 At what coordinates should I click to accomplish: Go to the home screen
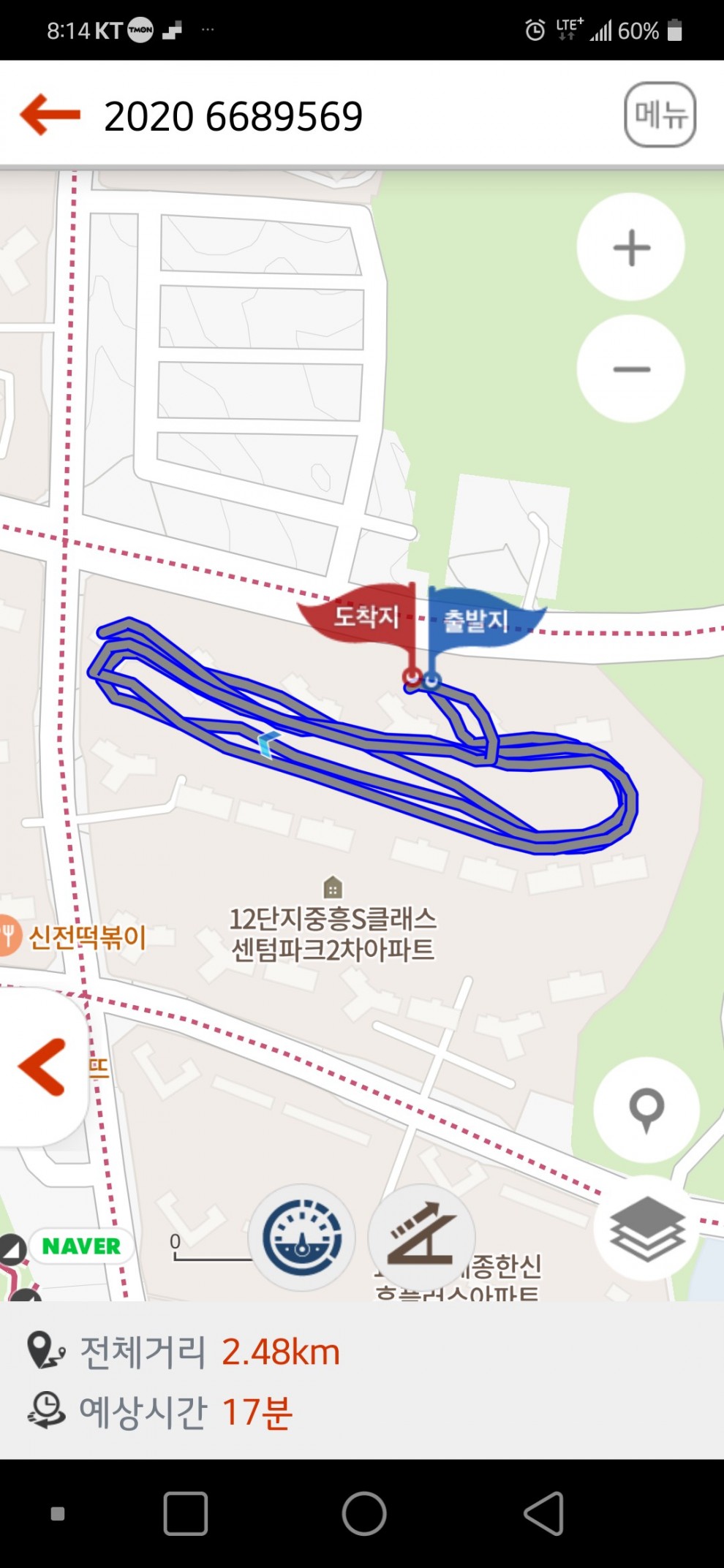[x=363, y=1513]
